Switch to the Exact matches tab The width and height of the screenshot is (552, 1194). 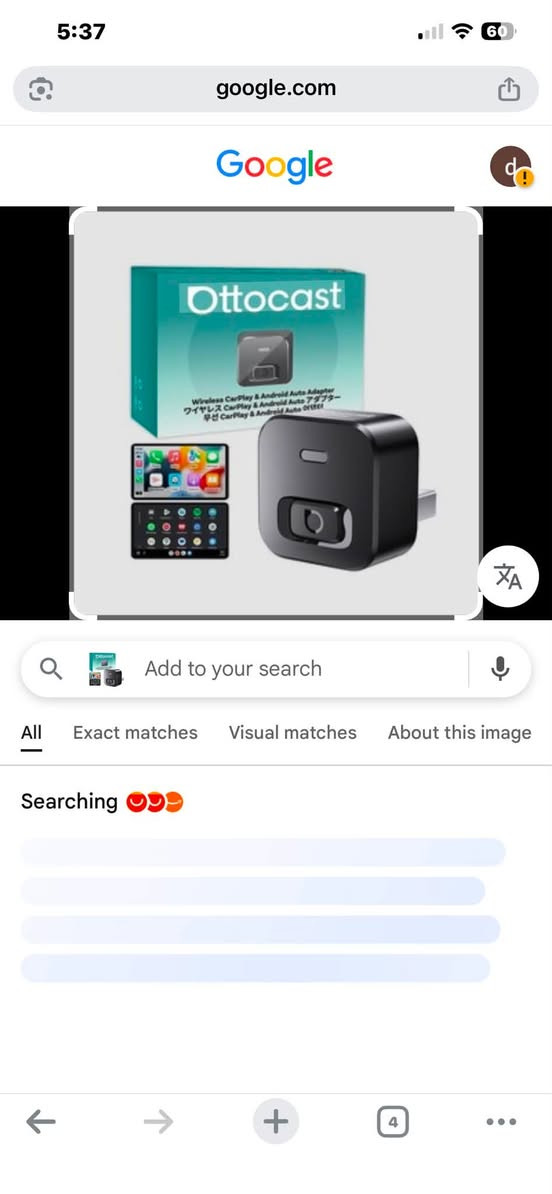(x=135, y=733)
